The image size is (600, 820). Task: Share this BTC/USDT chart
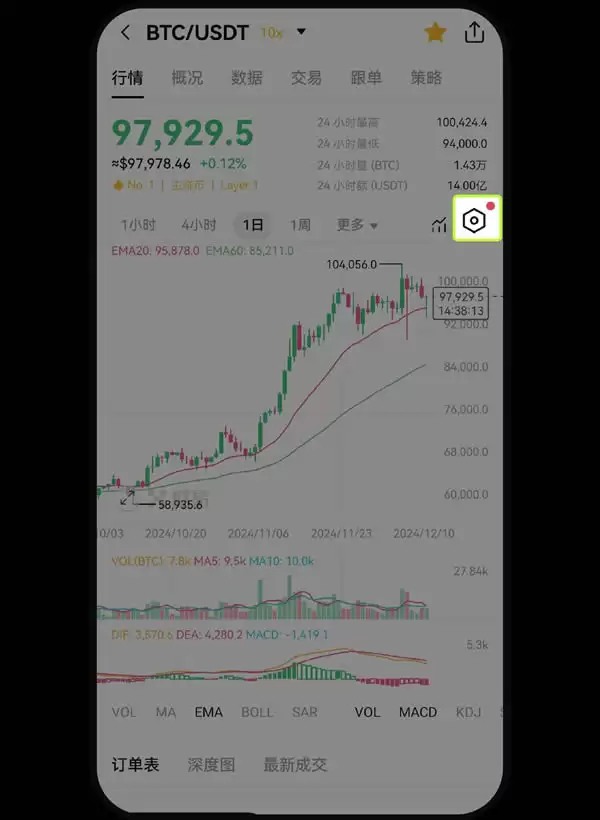pos(475,33)
